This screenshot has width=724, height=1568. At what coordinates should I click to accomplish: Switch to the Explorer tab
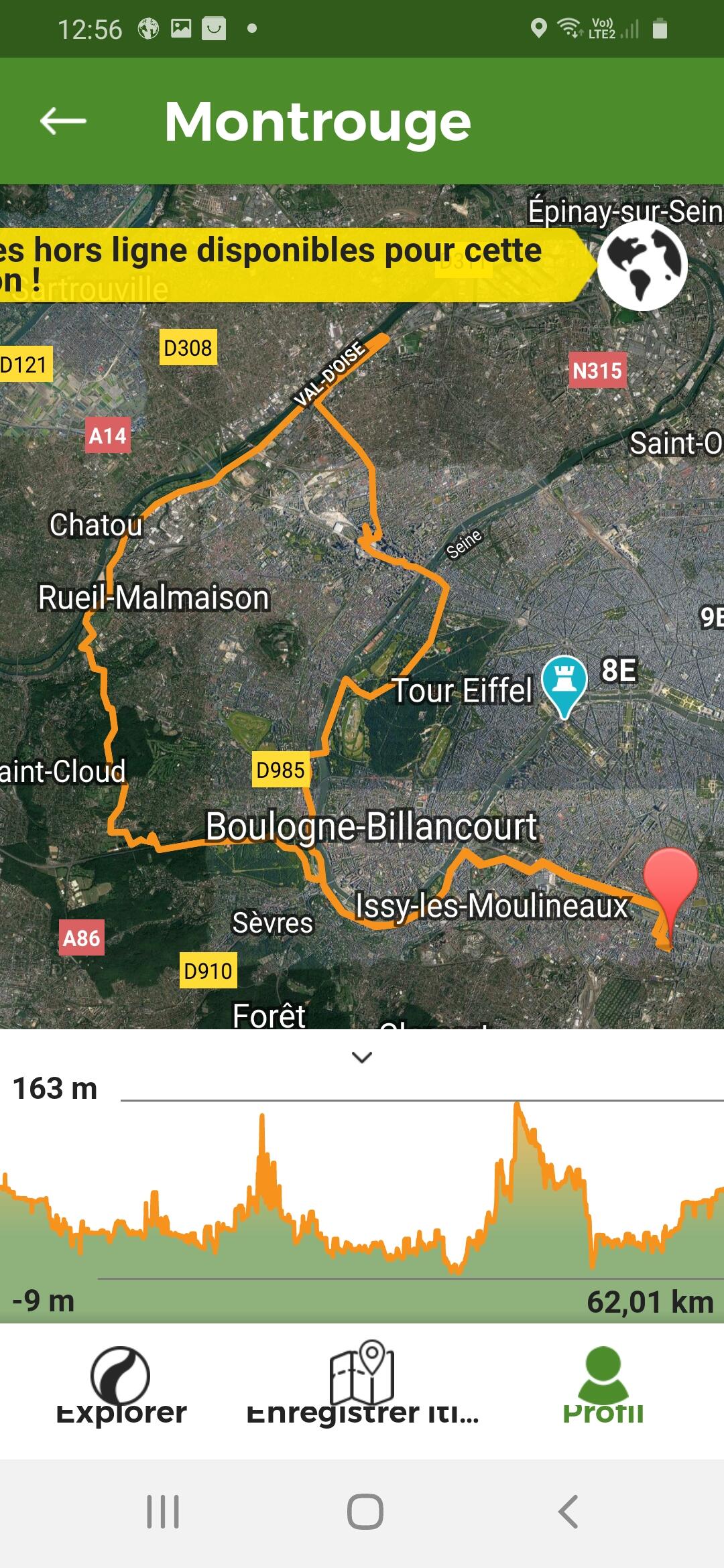121,1387
